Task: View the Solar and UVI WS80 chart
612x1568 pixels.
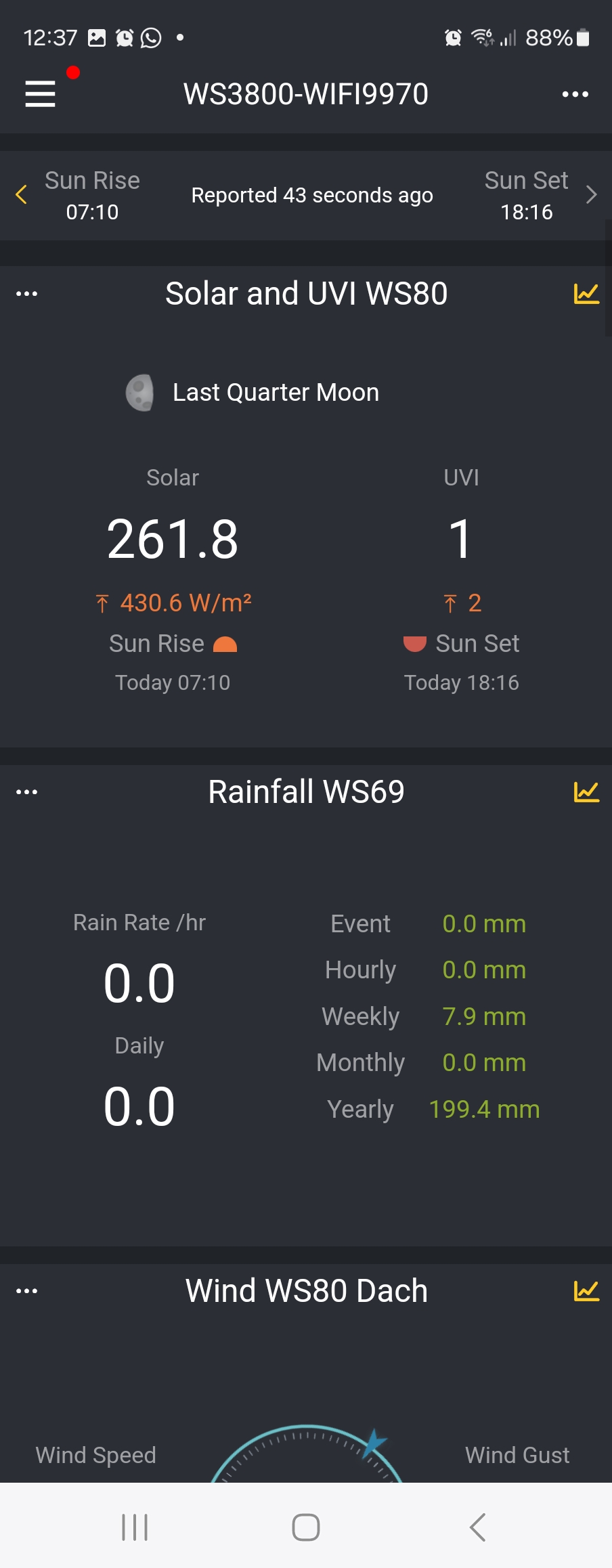Action: pyautogui.click(x=586, y=294)
